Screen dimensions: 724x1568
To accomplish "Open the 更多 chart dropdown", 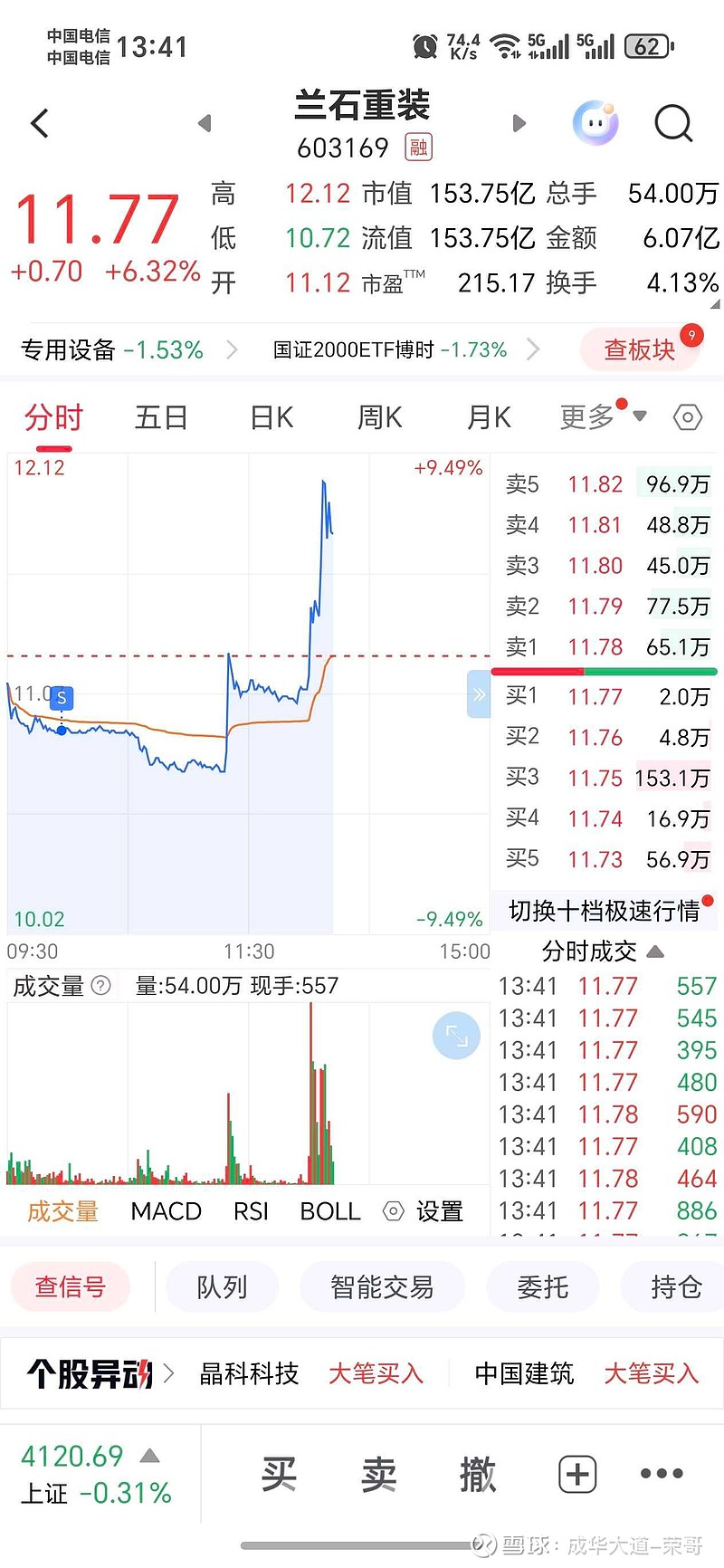I will [x=602, y=417].
